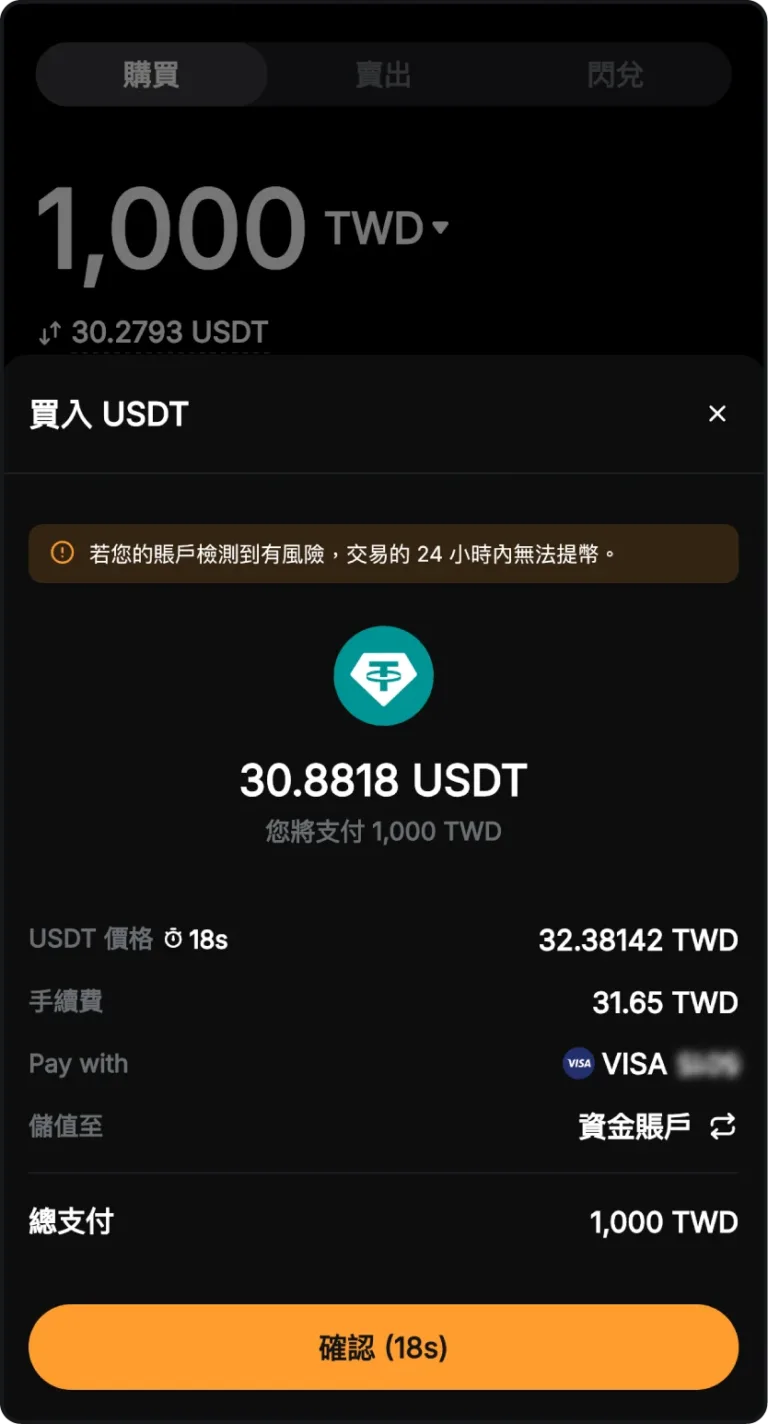
Task: Switch to the 賣出 tab
Action: pos(383,74)
